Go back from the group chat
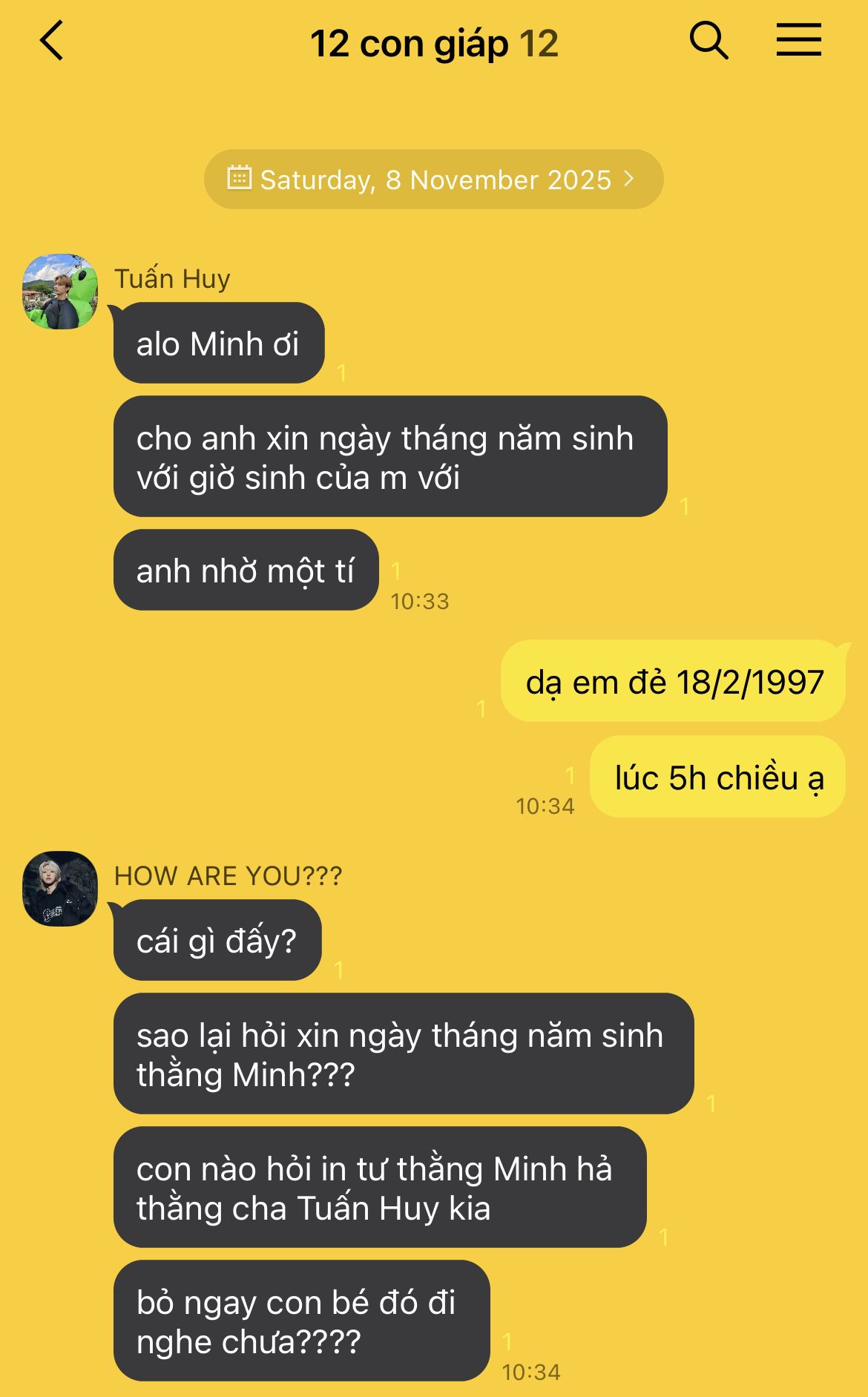This screenshot has height=1397, width=868. pyautogui.click(x=52, y=41)
